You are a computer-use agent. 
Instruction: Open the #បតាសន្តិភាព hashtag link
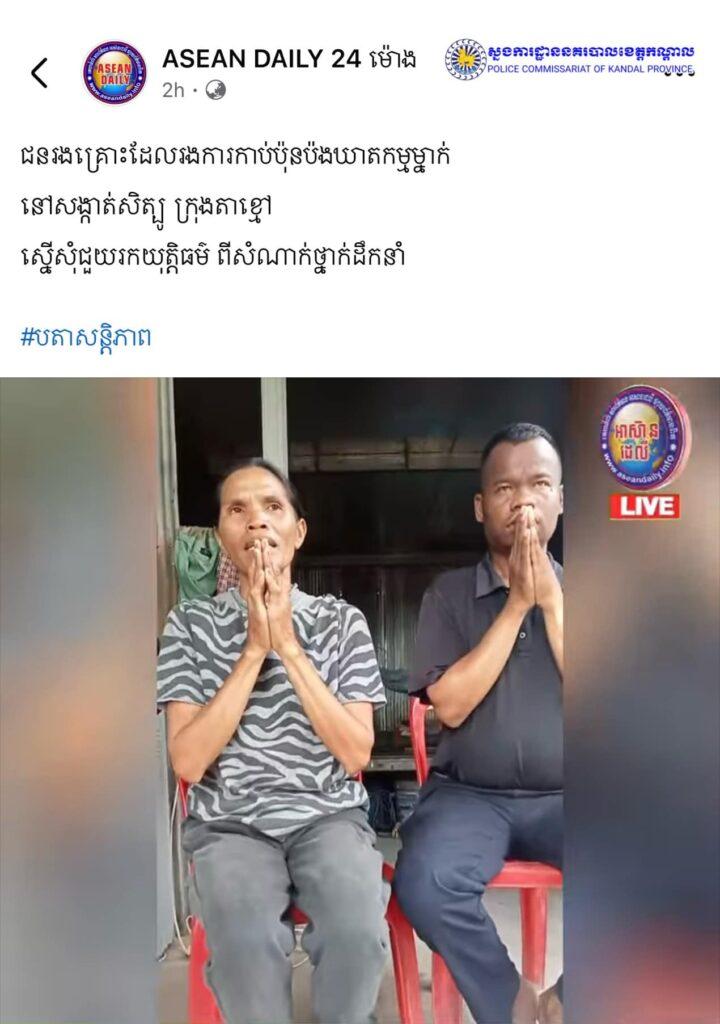[x=87, y=336]
